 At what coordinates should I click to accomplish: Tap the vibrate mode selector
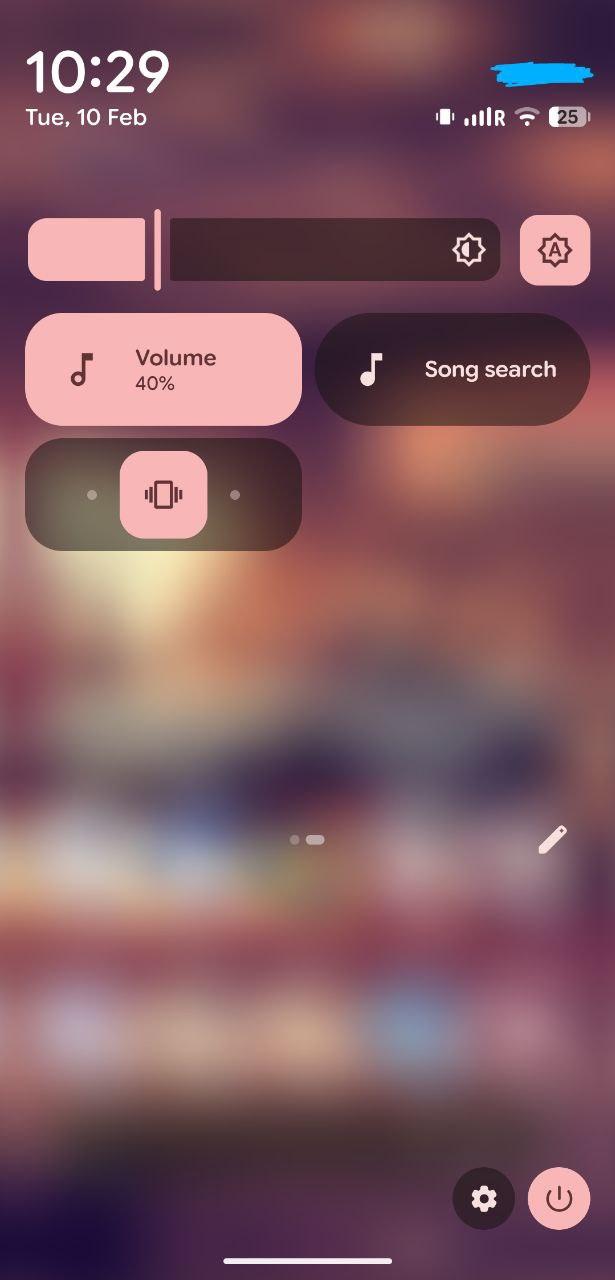[163, 494]
